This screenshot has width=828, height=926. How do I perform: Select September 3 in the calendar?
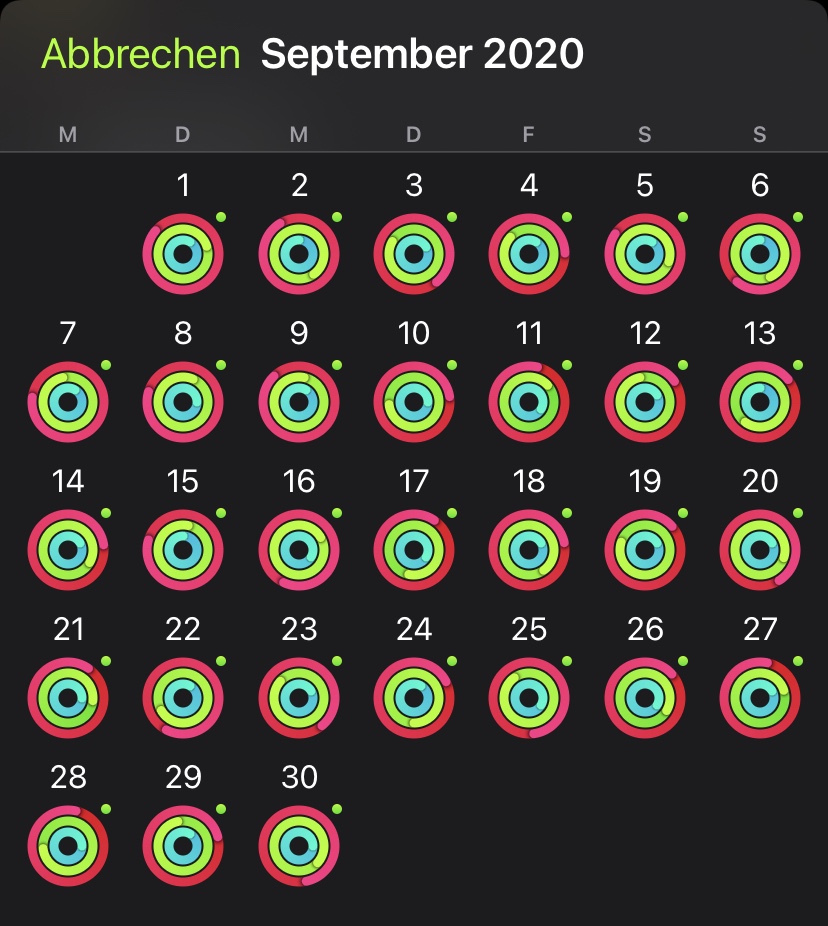click(x=414, y=254)
